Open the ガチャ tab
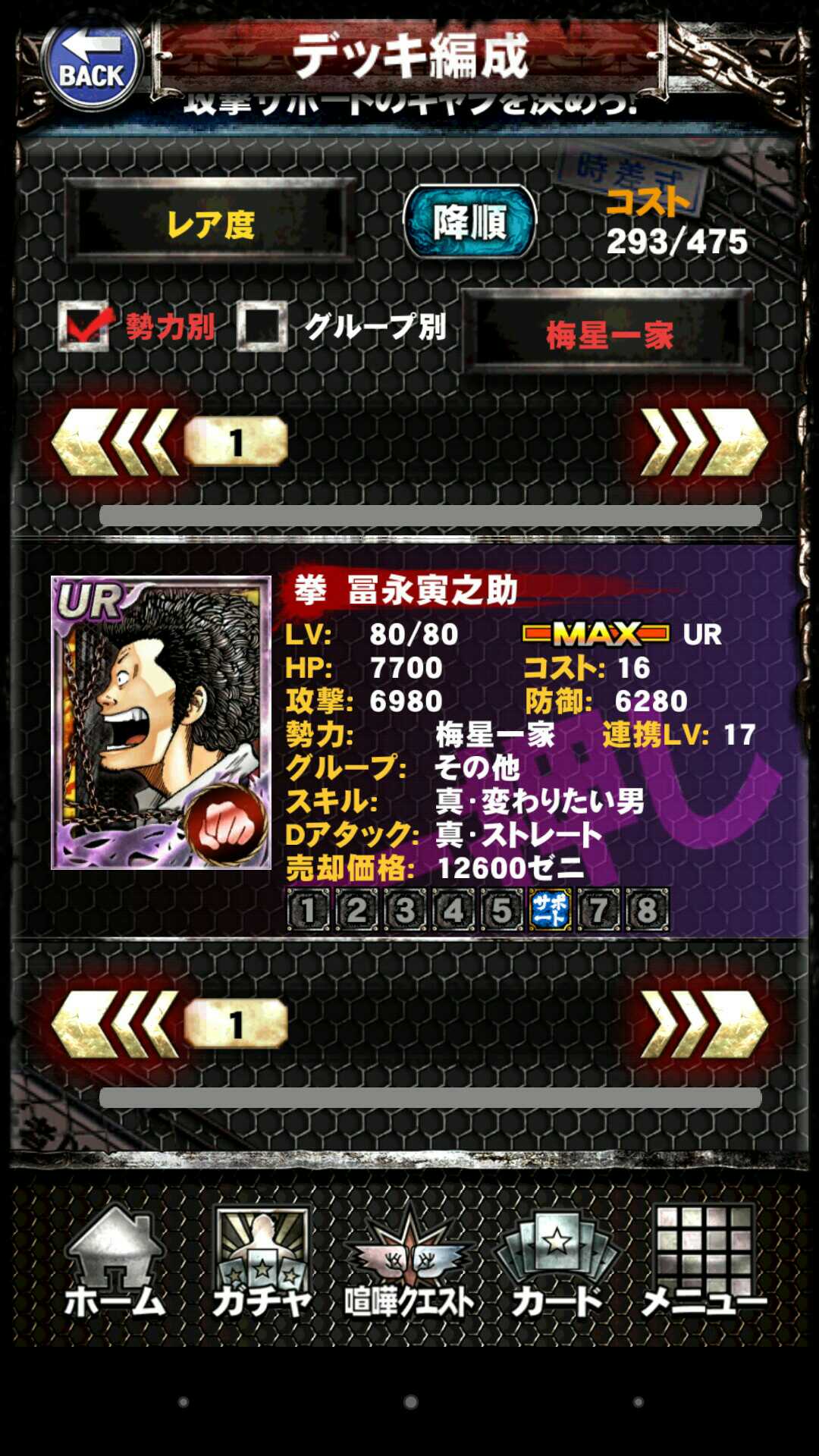This screenshot has width=819, height=1456. tap(262, 1264)
